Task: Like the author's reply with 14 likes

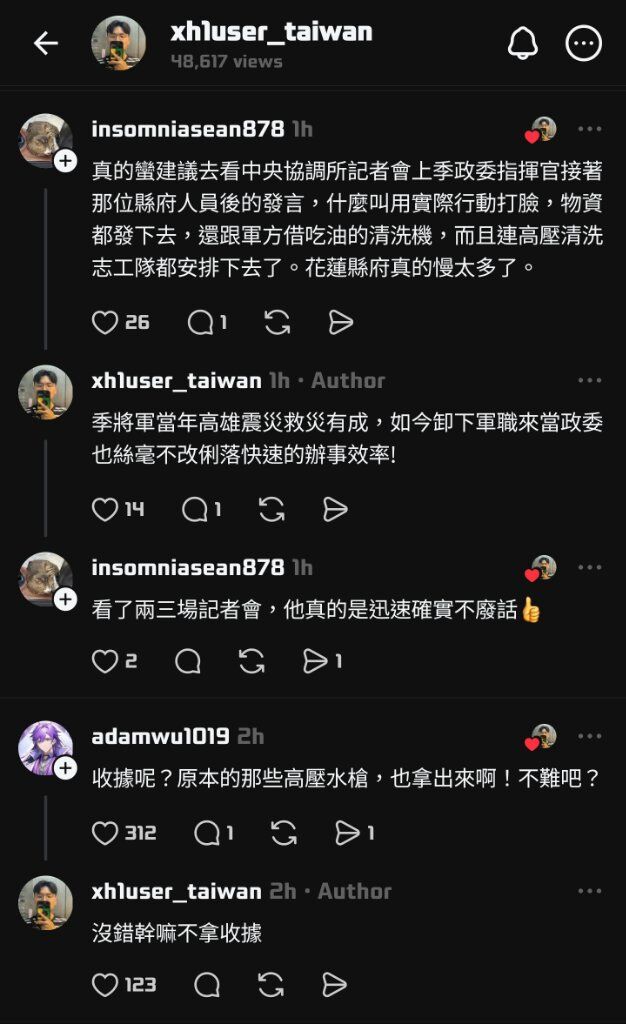Action: (x=105, y=510)
